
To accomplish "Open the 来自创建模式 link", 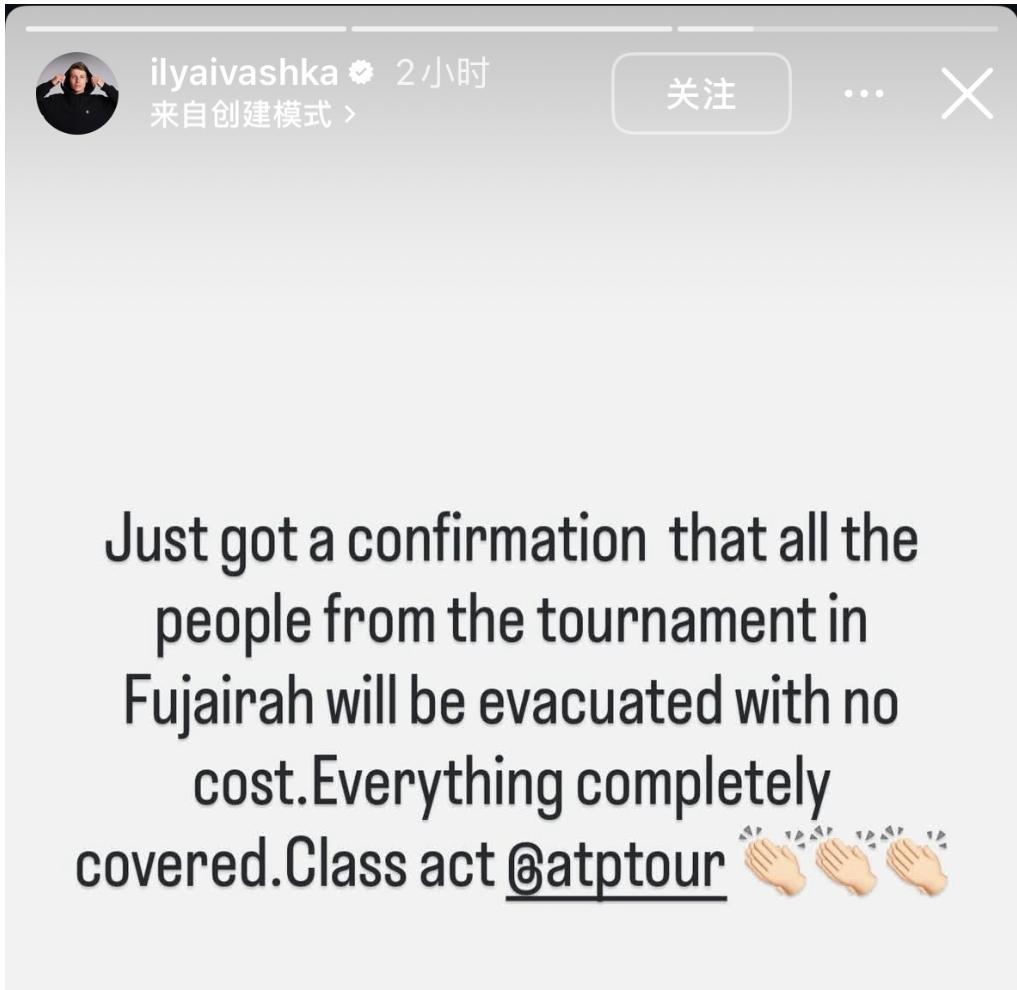I will (x=252, y=115).
